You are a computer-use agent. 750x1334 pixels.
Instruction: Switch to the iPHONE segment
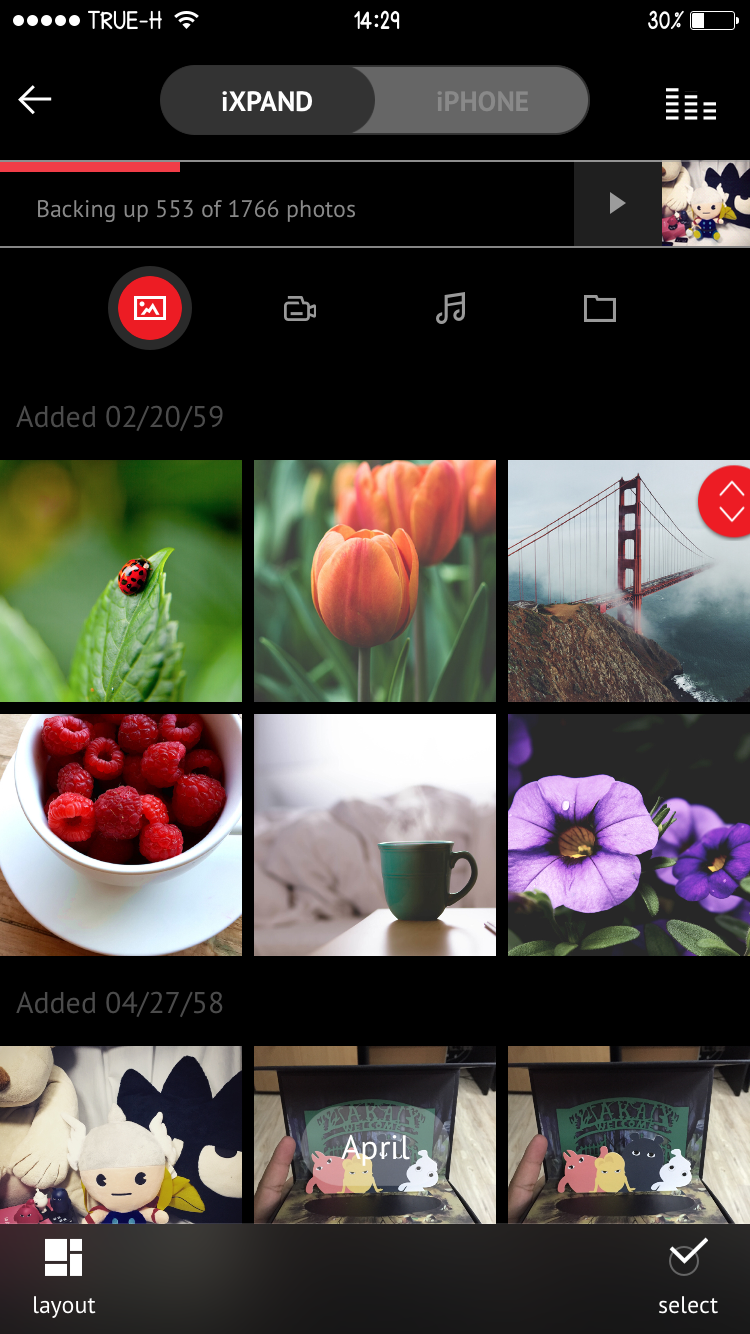(x=482, y=101)
